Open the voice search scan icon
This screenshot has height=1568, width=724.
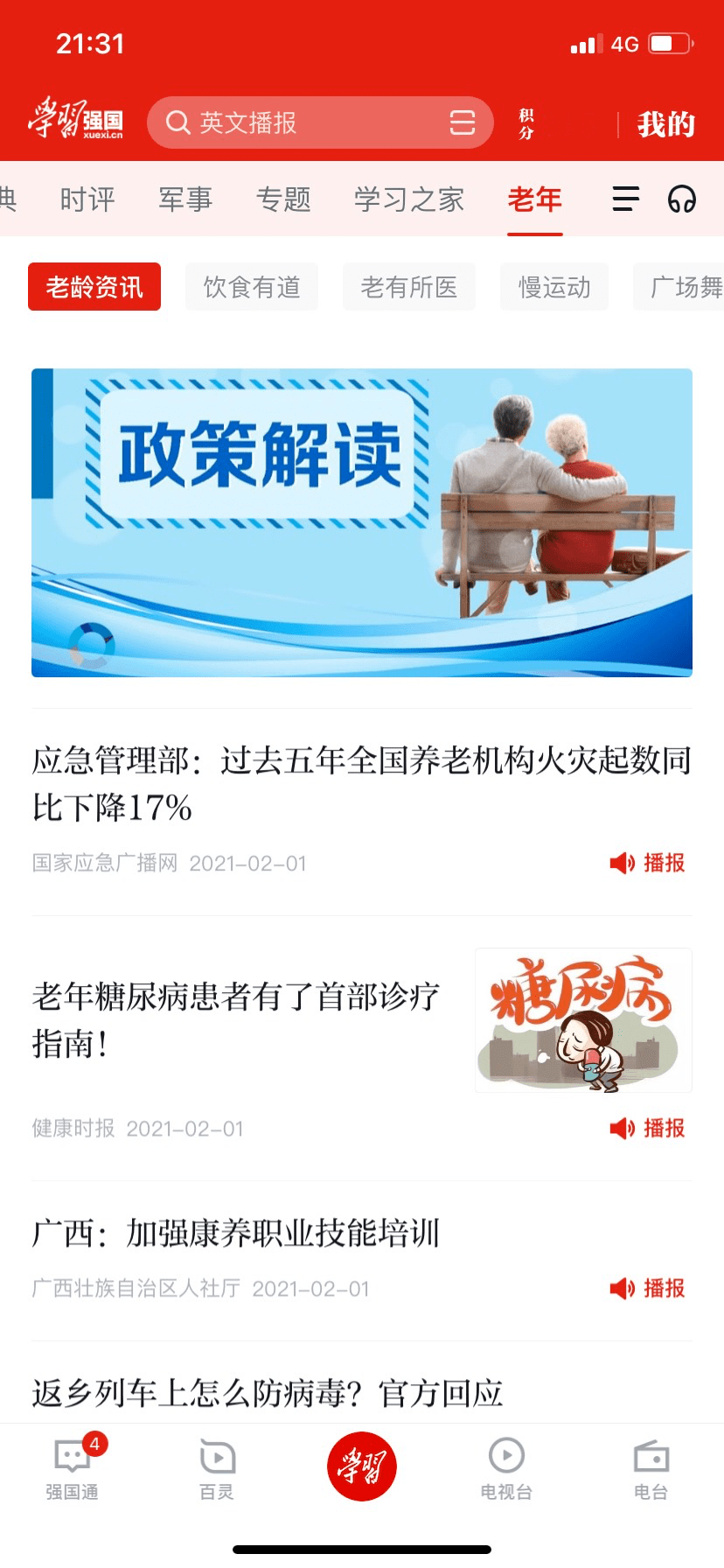(463, 122)
